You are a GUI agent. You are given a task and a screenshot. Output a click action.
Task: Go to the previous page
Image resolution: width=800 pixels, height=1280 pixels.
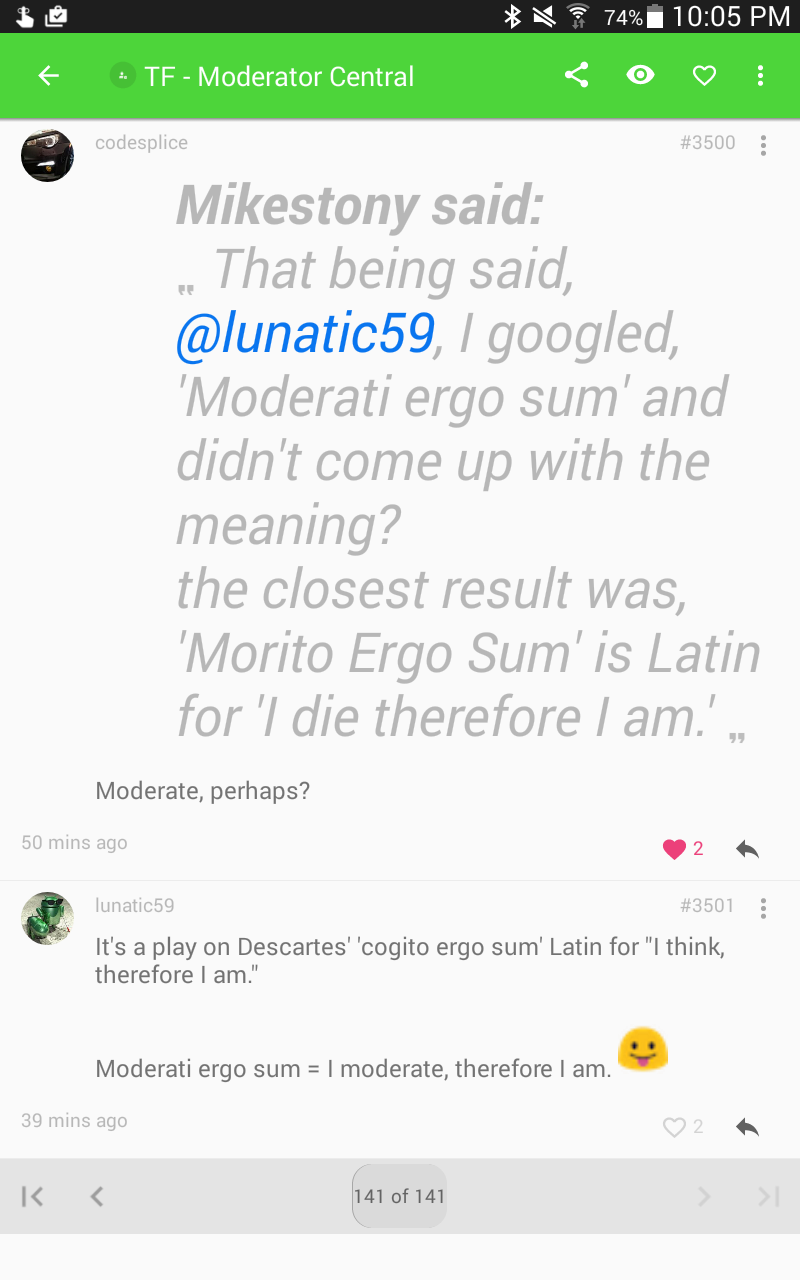click(x=97, y=1196)
